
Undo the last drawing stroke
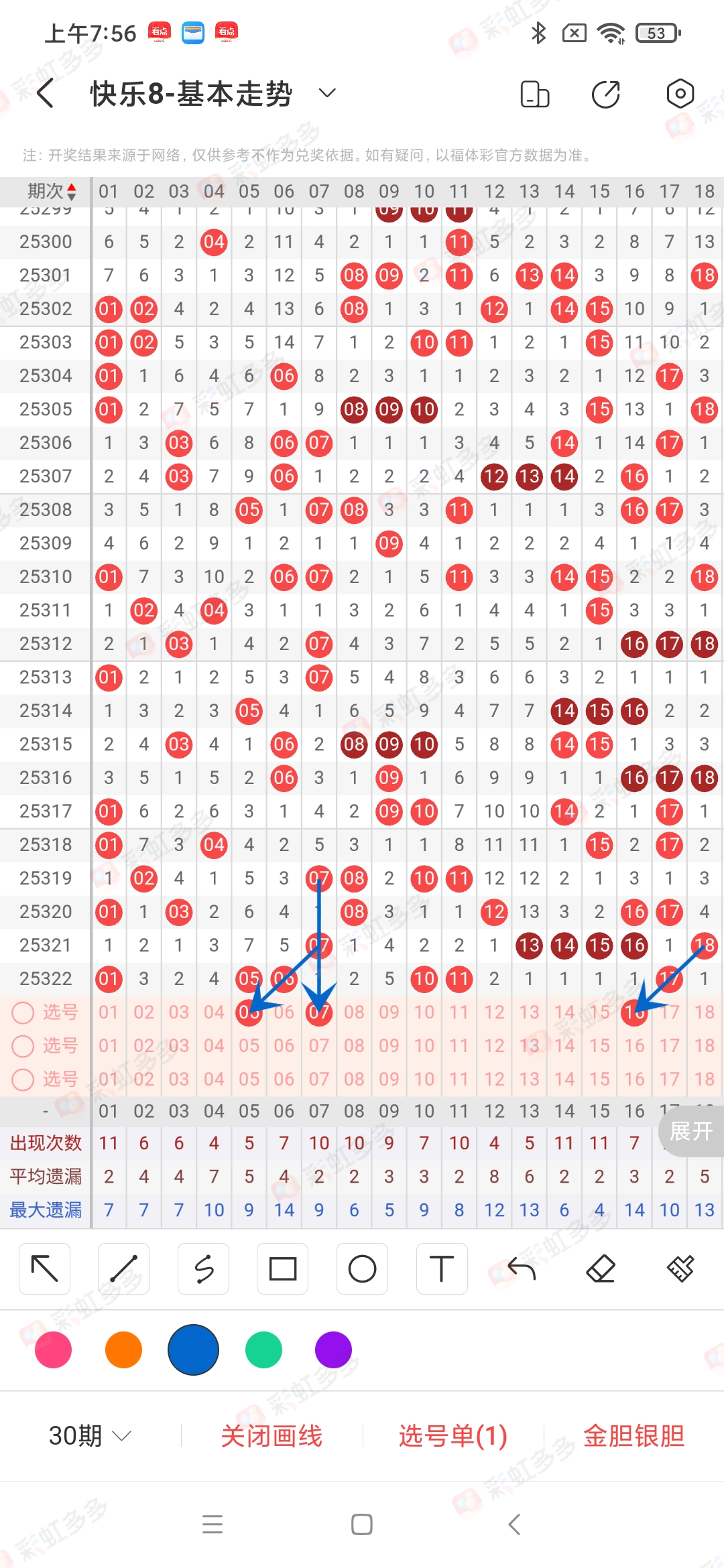pos(521,1268)
